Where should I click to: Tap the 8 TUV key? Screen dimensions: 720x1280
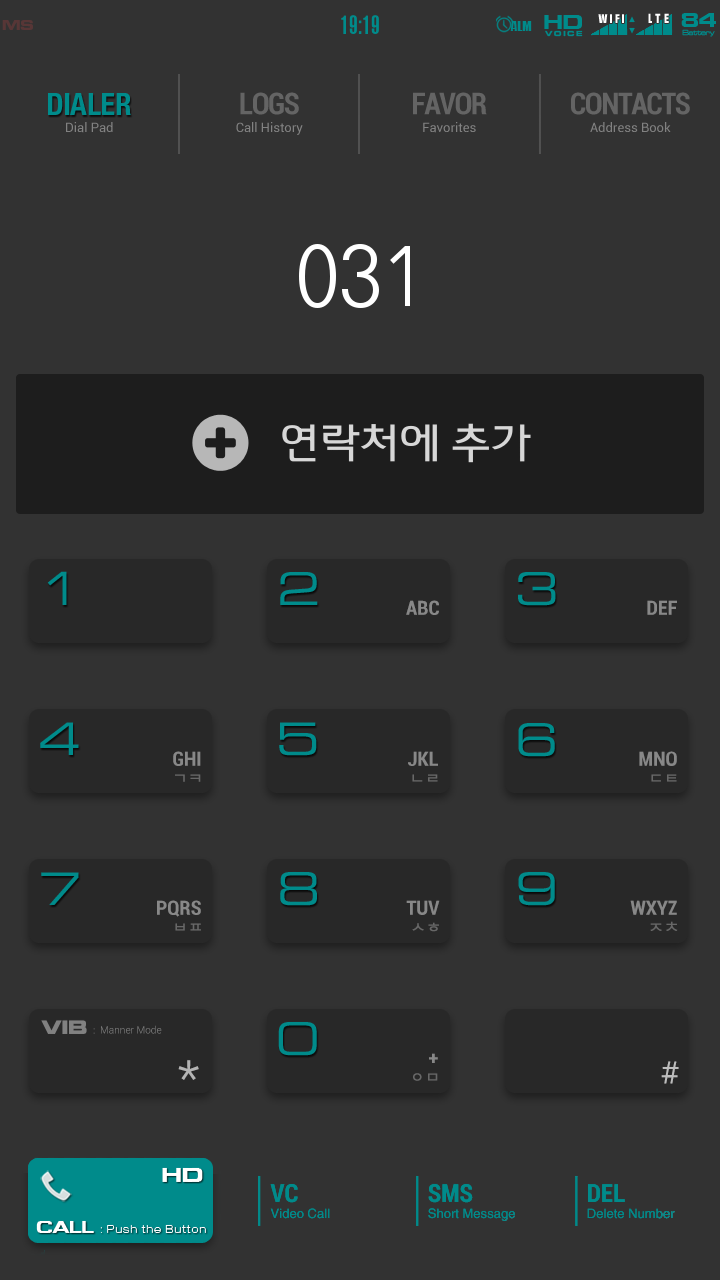click(x=358, y=901)
